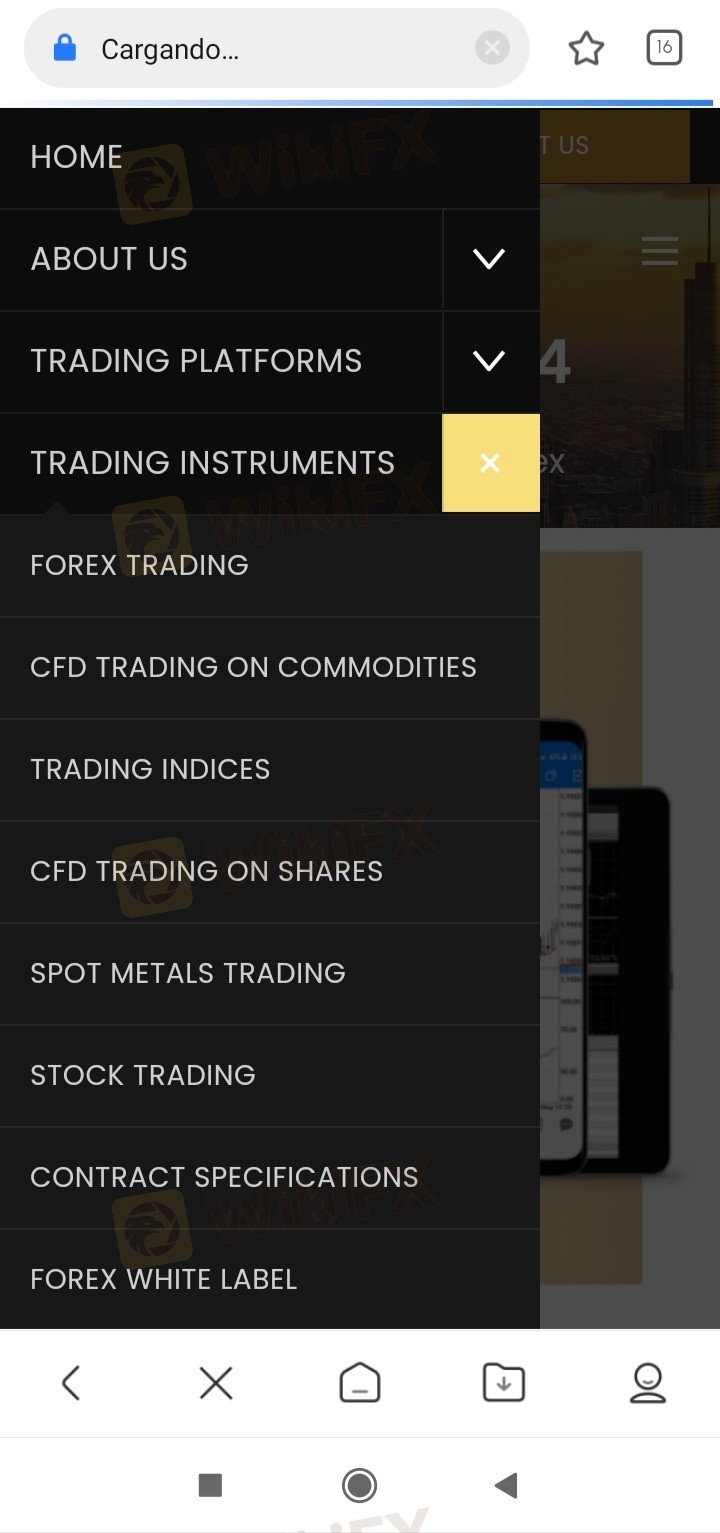Viewport: 720px width, 1533px height.
Task: Open CFD TRADING ON SHARES
Action: (x=270, y=871)
